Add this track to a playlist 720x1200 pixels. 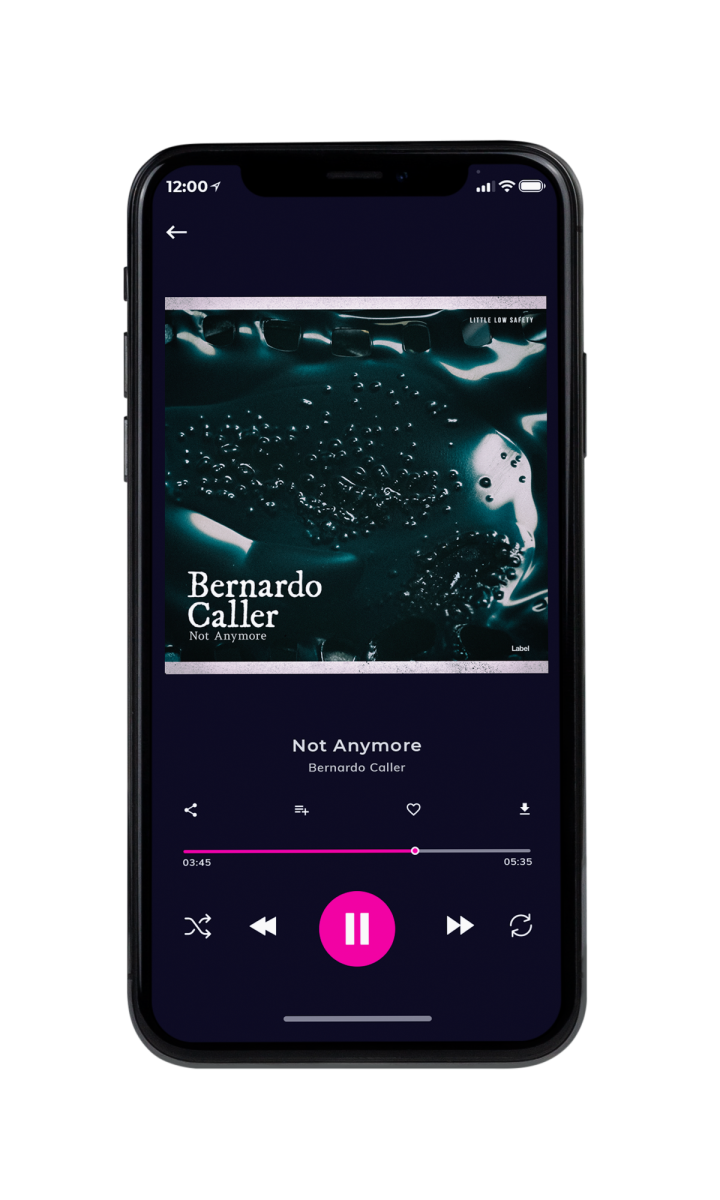point(301,810)
